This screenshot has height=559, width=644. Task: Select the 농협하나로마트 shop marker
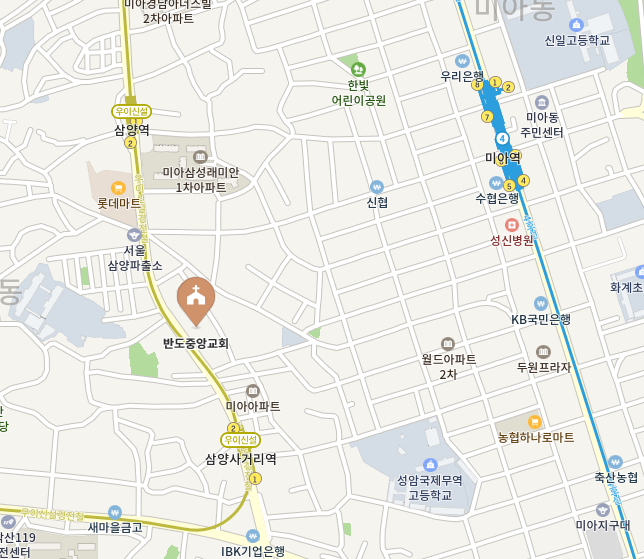tap(534, 422)
